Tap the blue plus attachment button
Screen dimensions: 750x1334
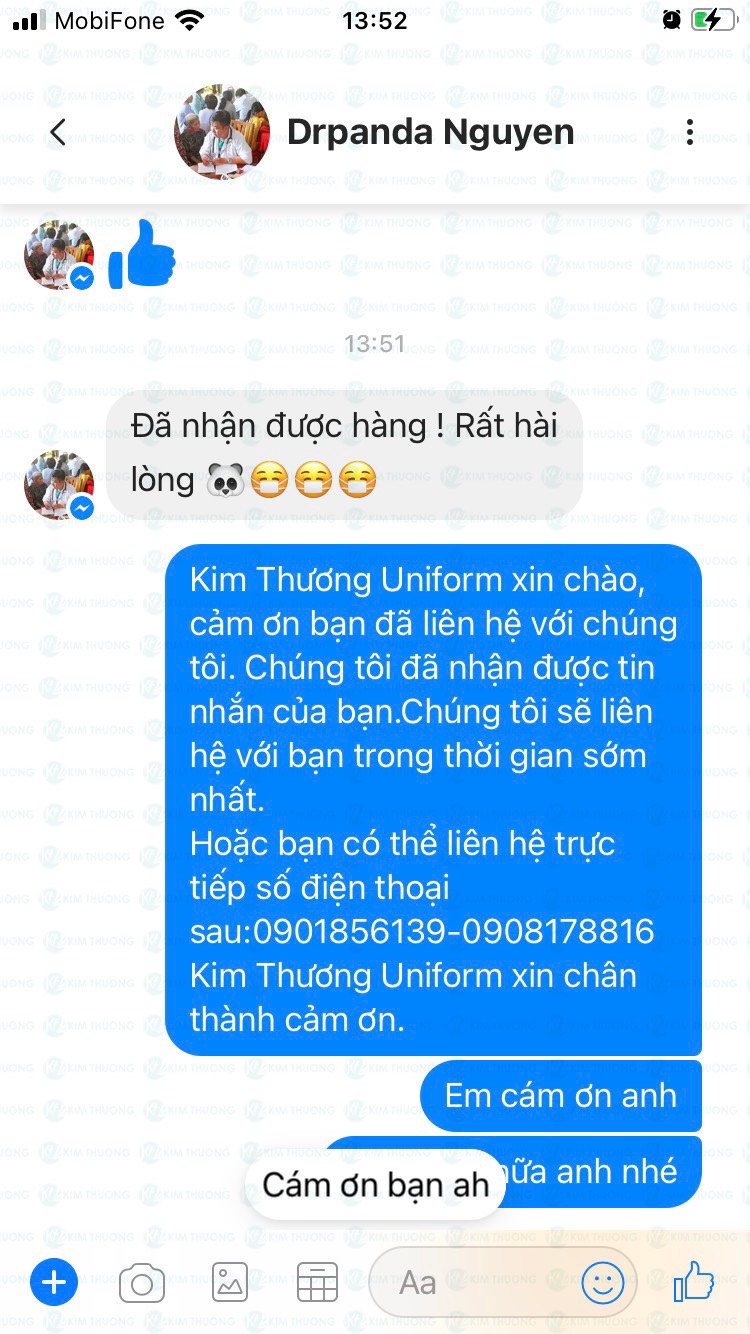click(54, 1282)
